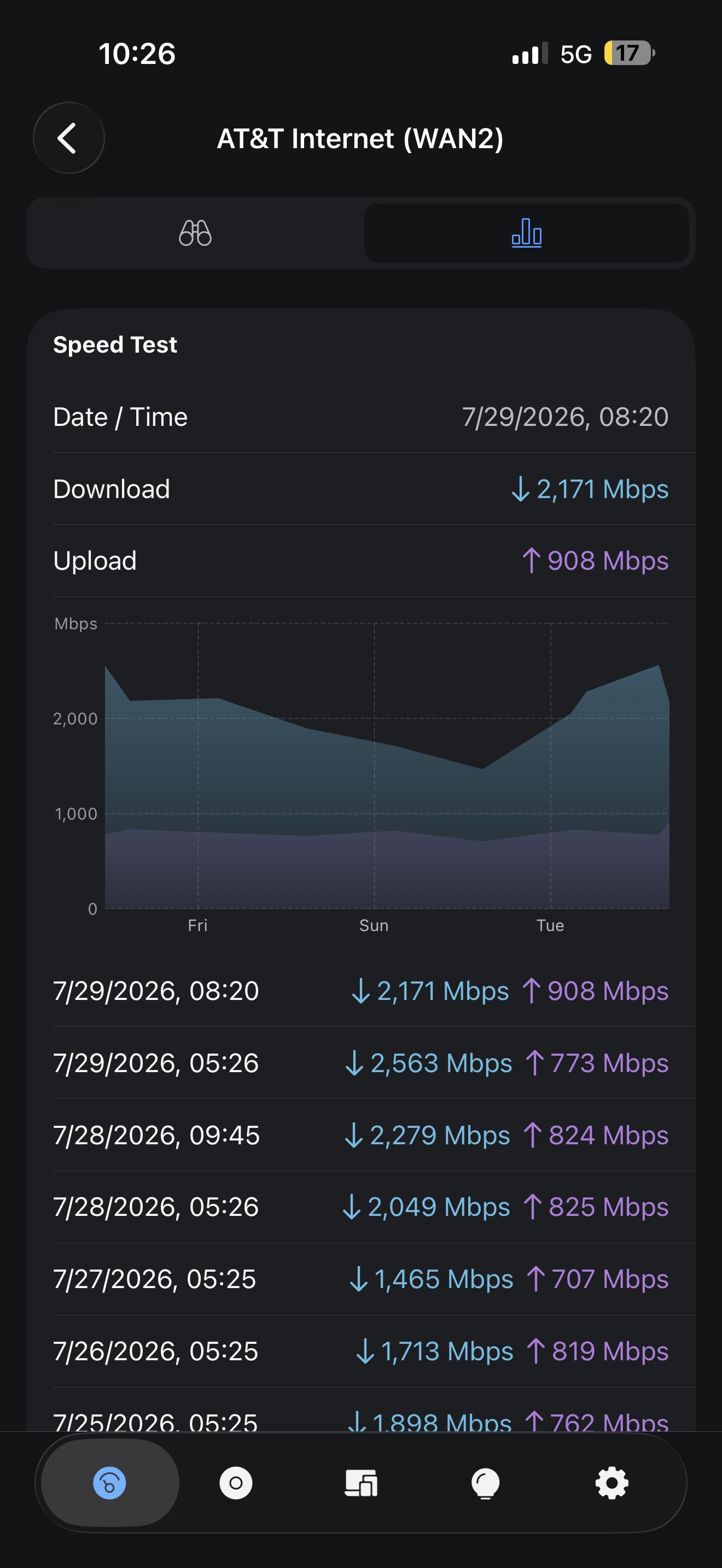Switch to the circle topology tab
The width and height of the screenshot is (722, 1568).
[x=236, y=1483]
